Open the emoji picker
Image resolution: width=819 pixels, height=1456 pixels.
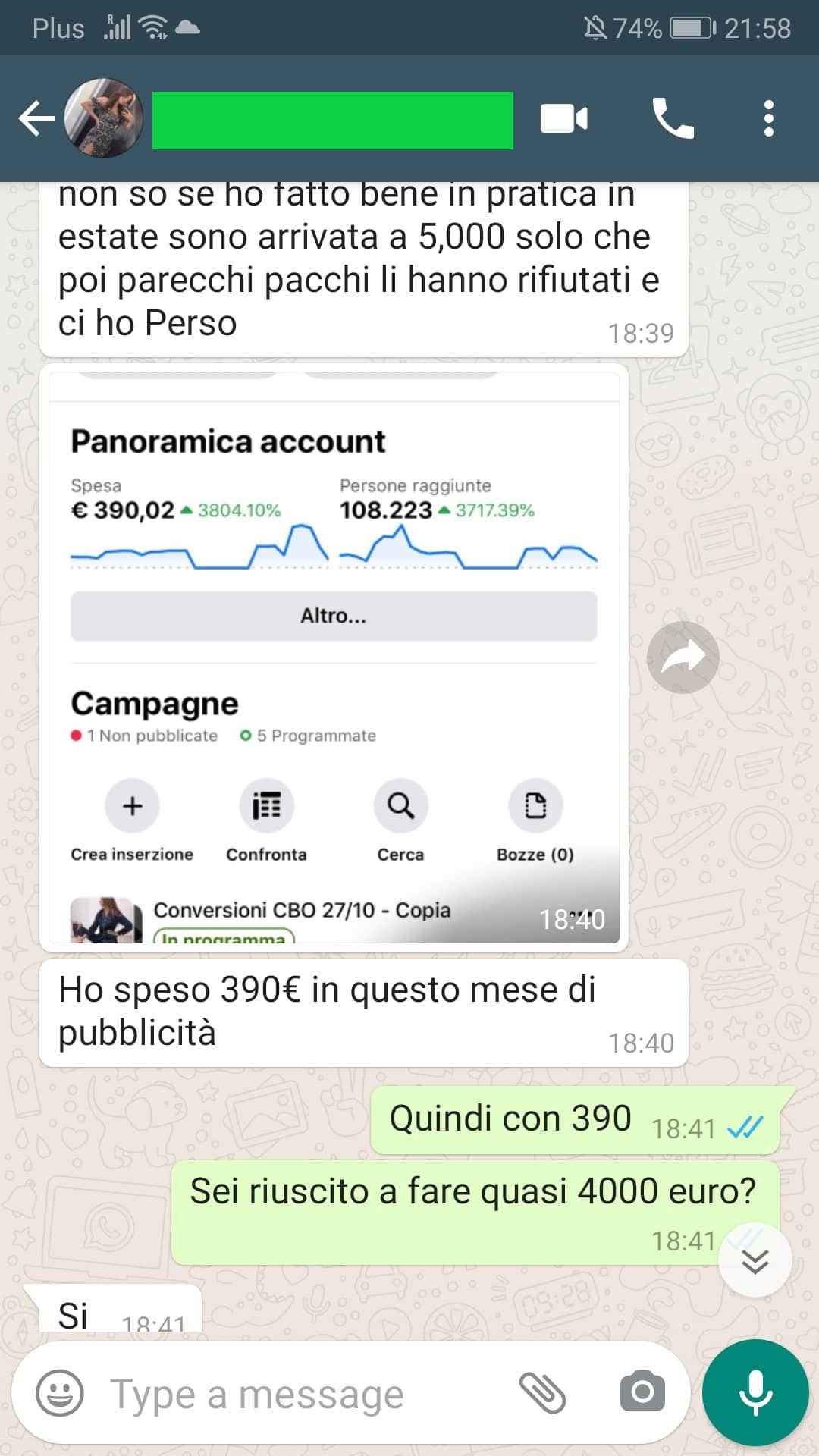click(x=60, y=1393)
